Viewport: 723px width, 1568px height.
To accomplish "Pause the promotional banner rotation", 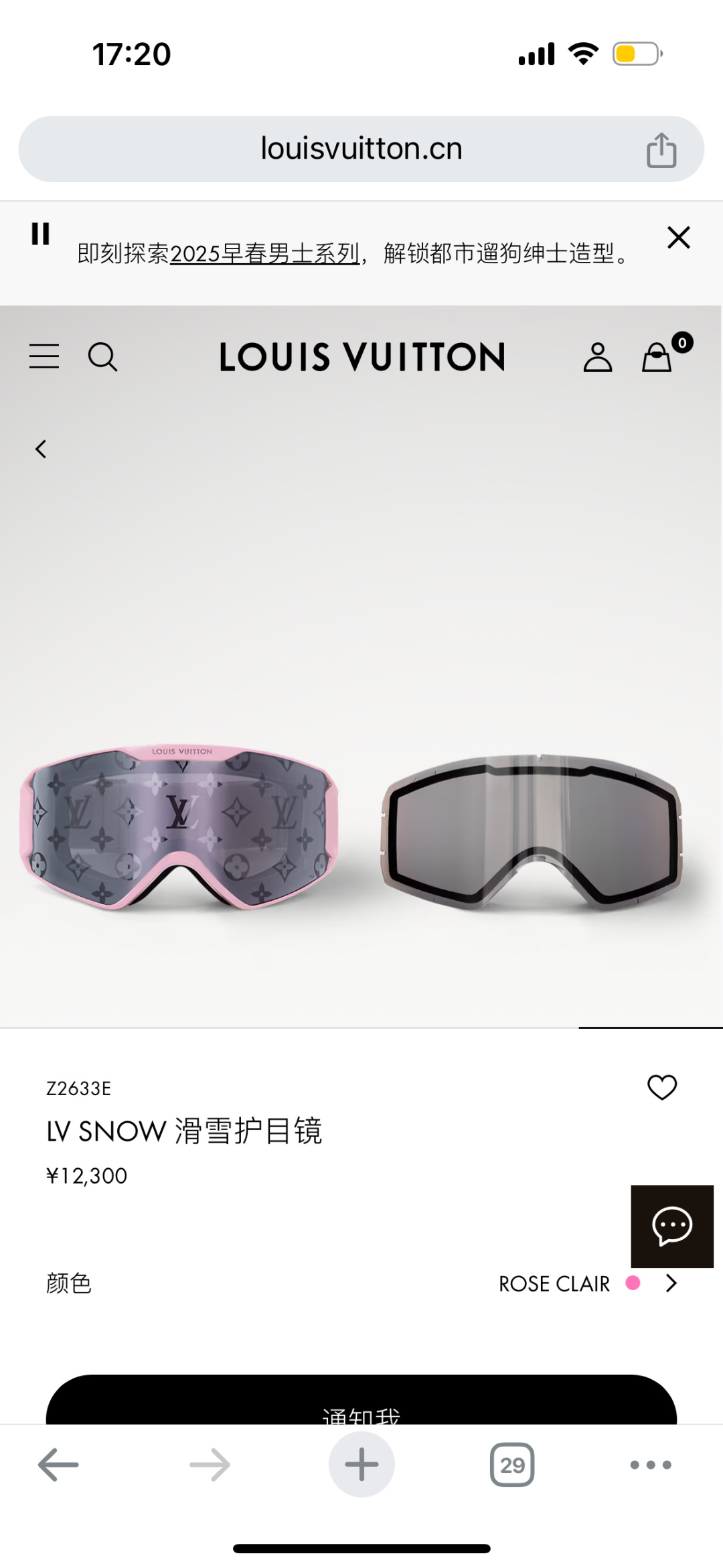I will coord(40,234).
